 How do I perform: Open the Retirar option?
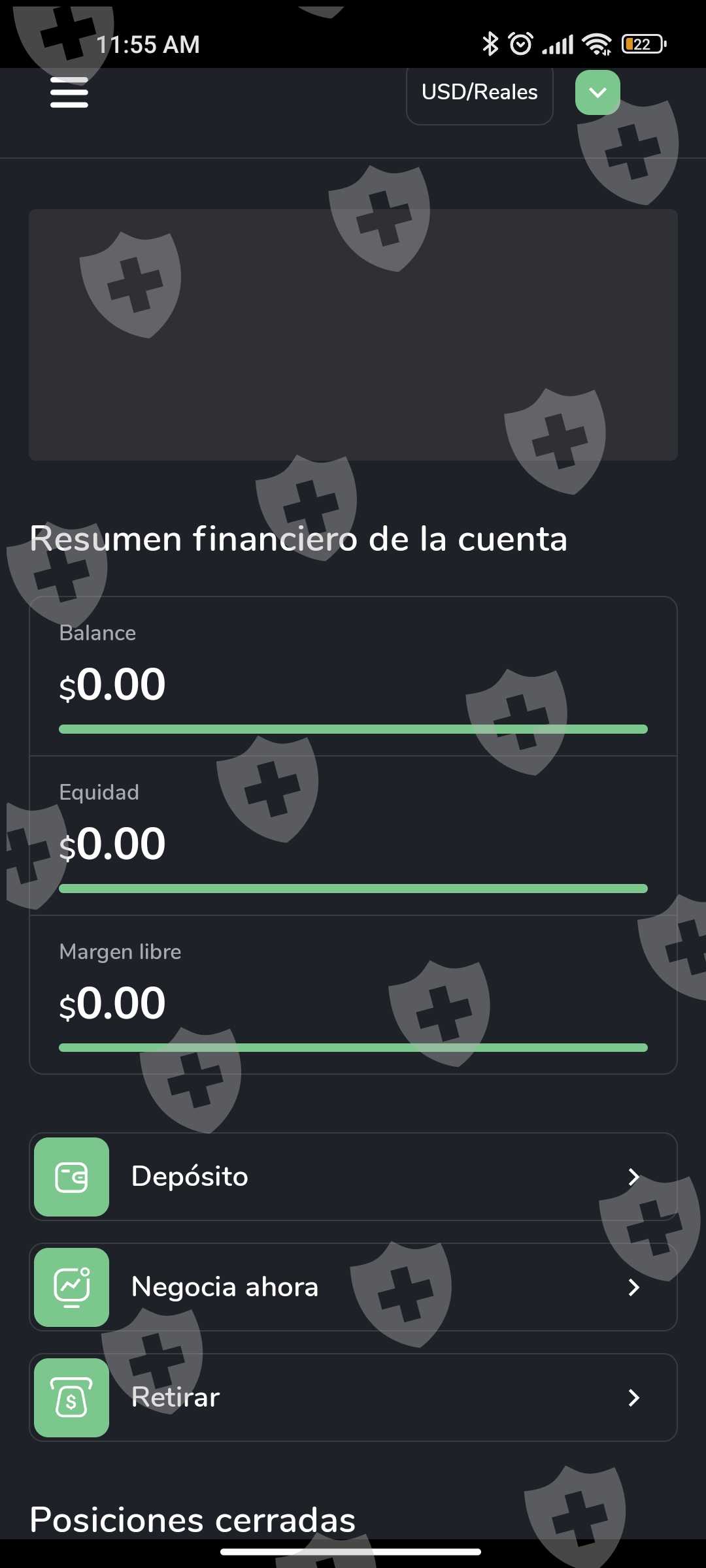tap(353, 1397)
